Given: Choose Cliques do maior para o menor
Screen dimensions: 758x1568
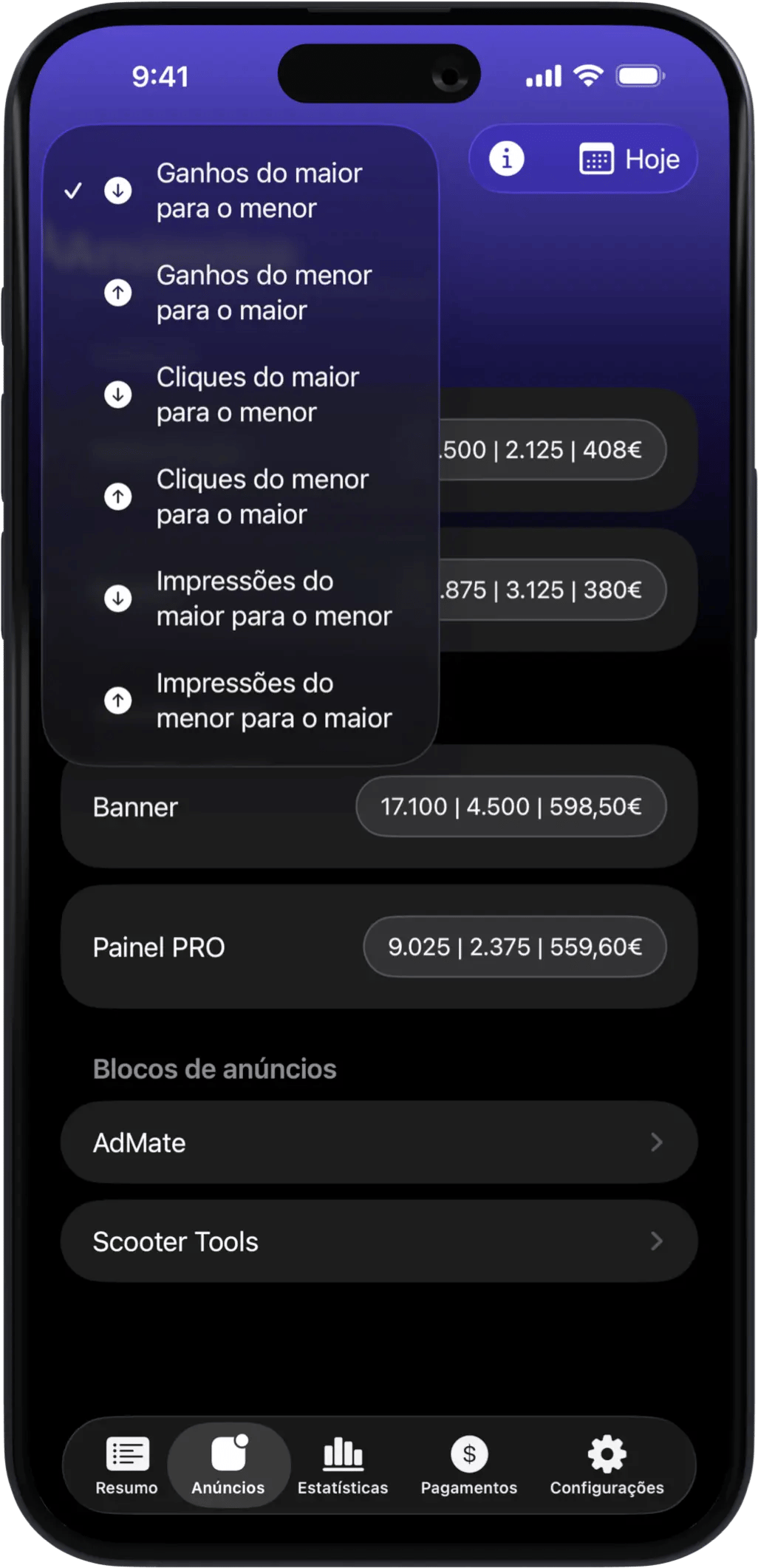Looking at the screenshot, I should point(240,395).
